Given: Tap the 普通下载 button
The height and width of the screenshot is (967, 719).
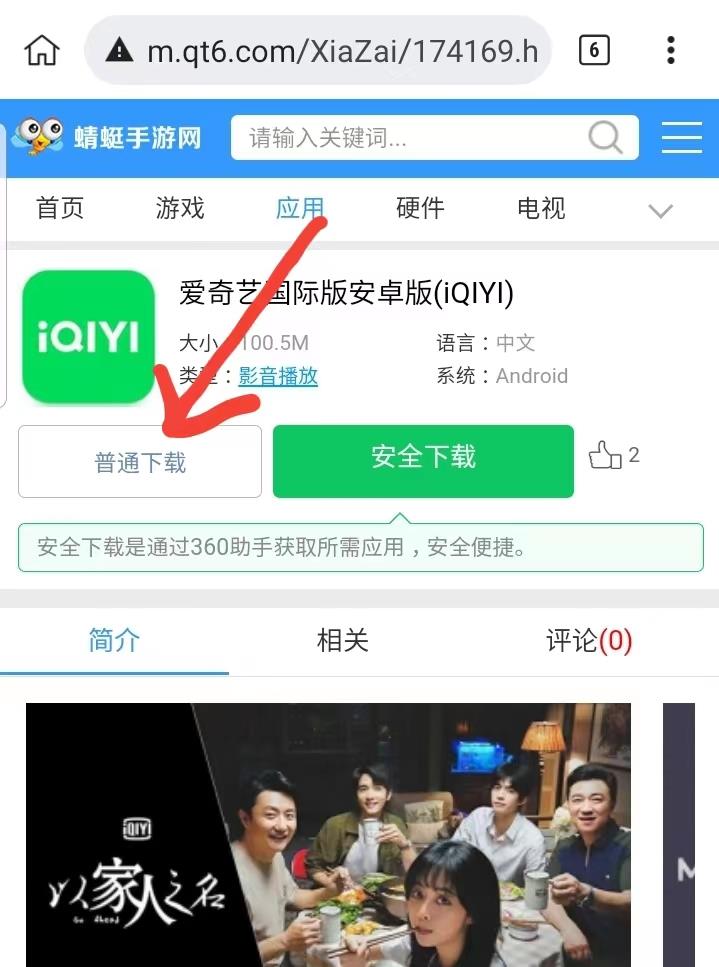Looking at the screenshot, I should tap(140, 462).
